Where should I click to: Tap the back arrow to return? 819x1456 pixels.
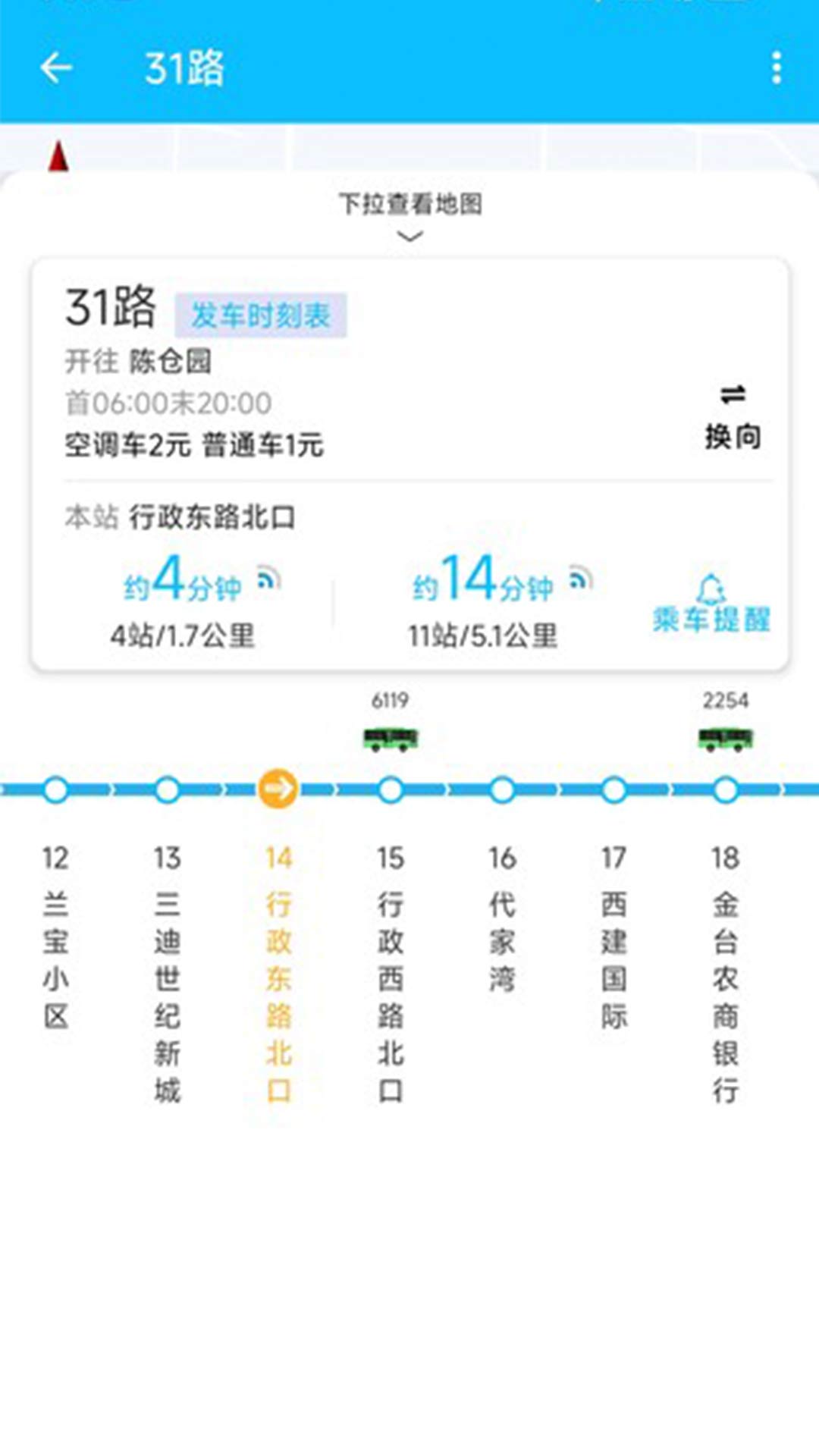[x=57, y=70]
